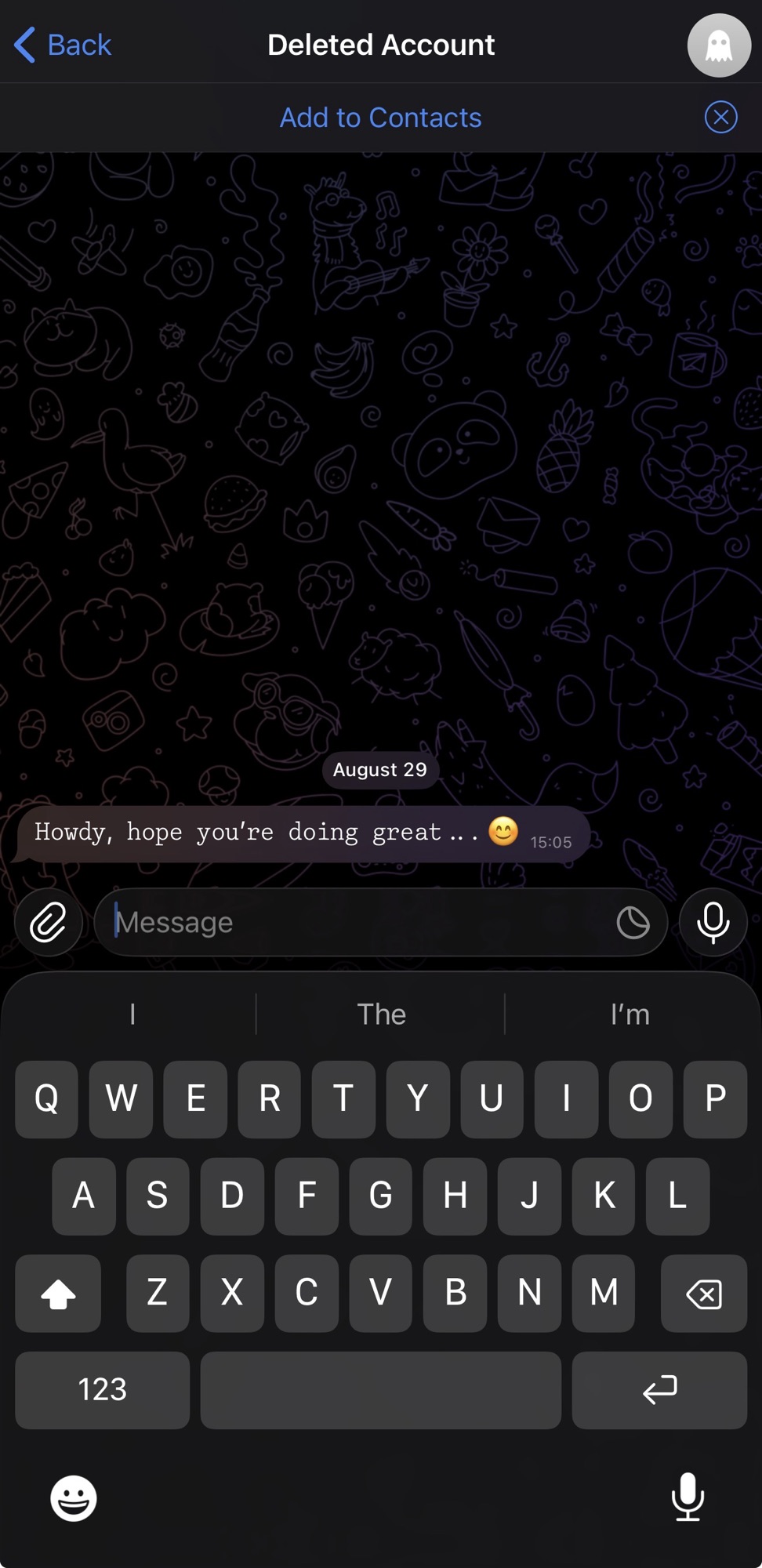762x1568 pixels.
Task: Go Back to the chat list
Action: point(63,45)
